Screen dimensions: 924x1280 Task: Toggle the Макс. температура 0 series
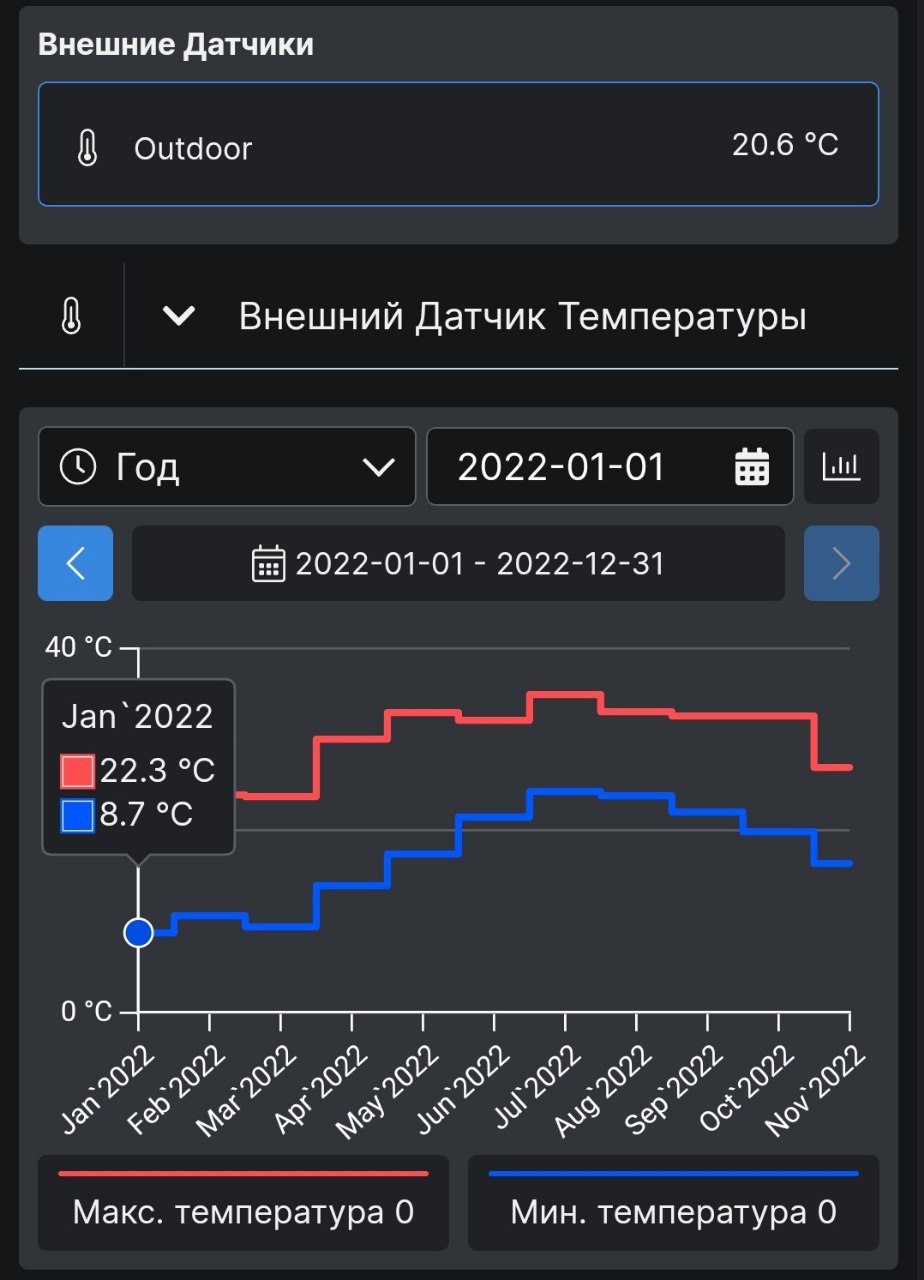243,1202
